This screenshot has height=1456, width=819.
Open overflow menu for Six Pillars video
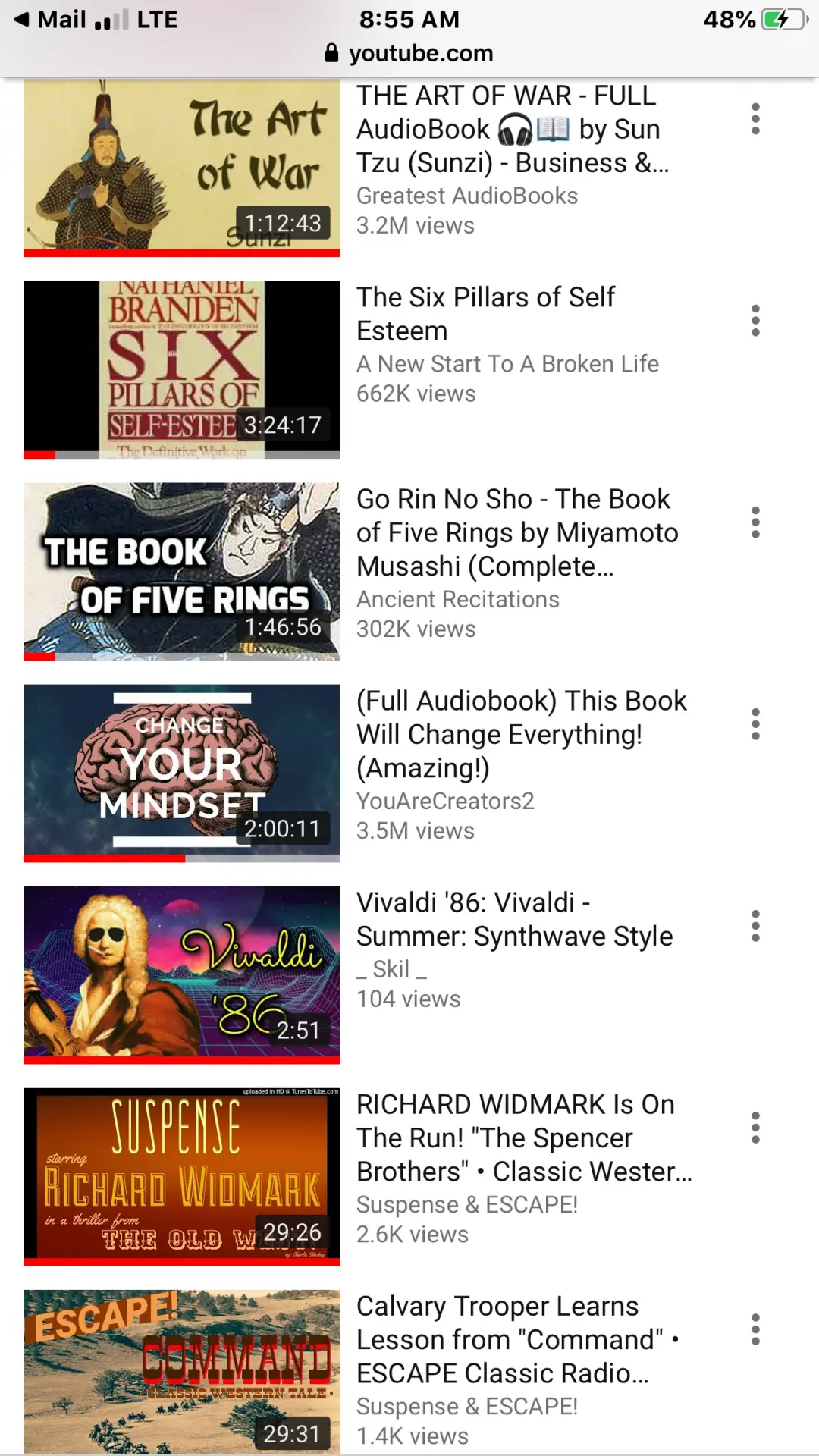tap(755, 321)
